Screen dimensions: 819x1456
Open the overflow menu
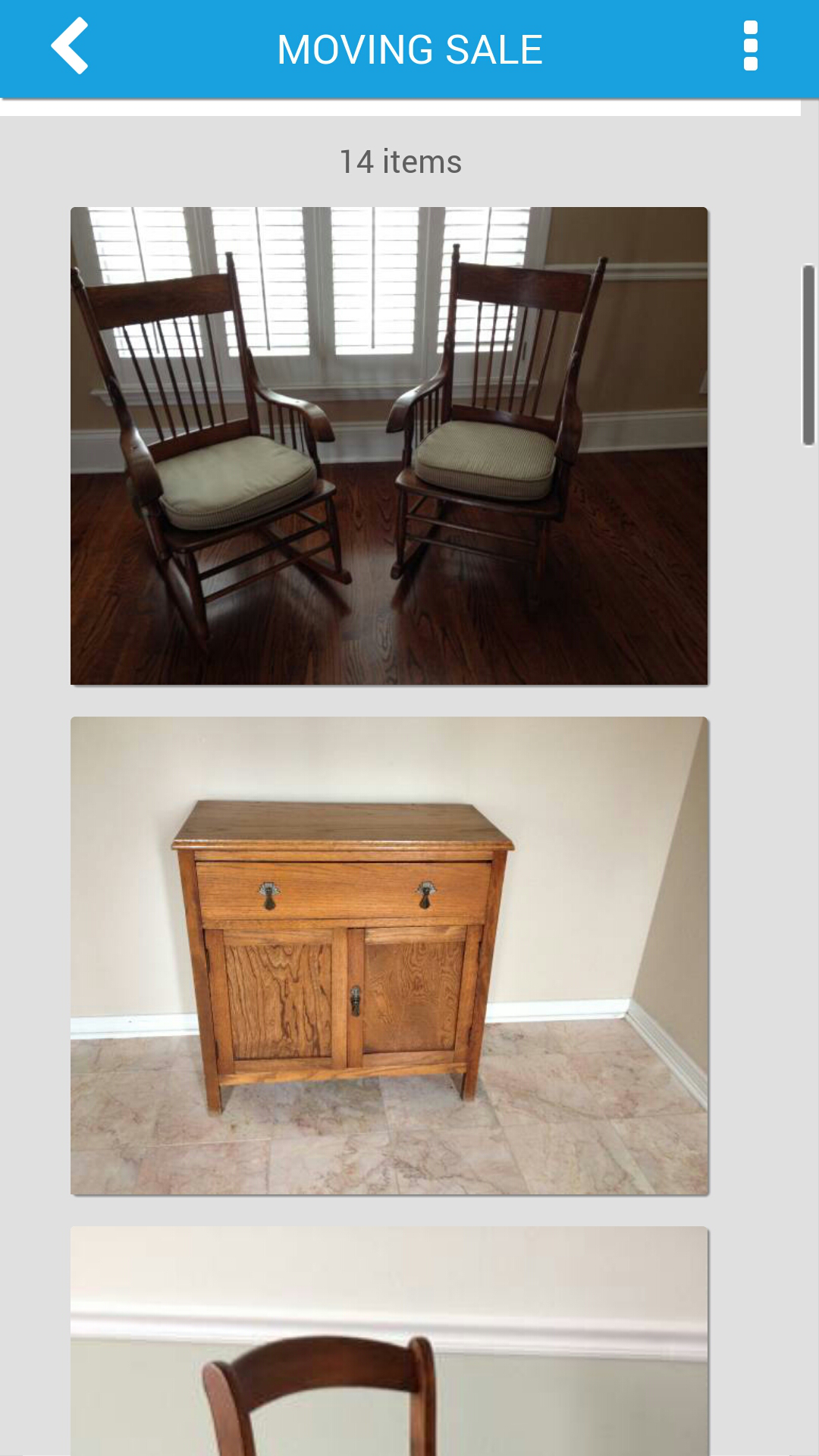click(750, 47)
